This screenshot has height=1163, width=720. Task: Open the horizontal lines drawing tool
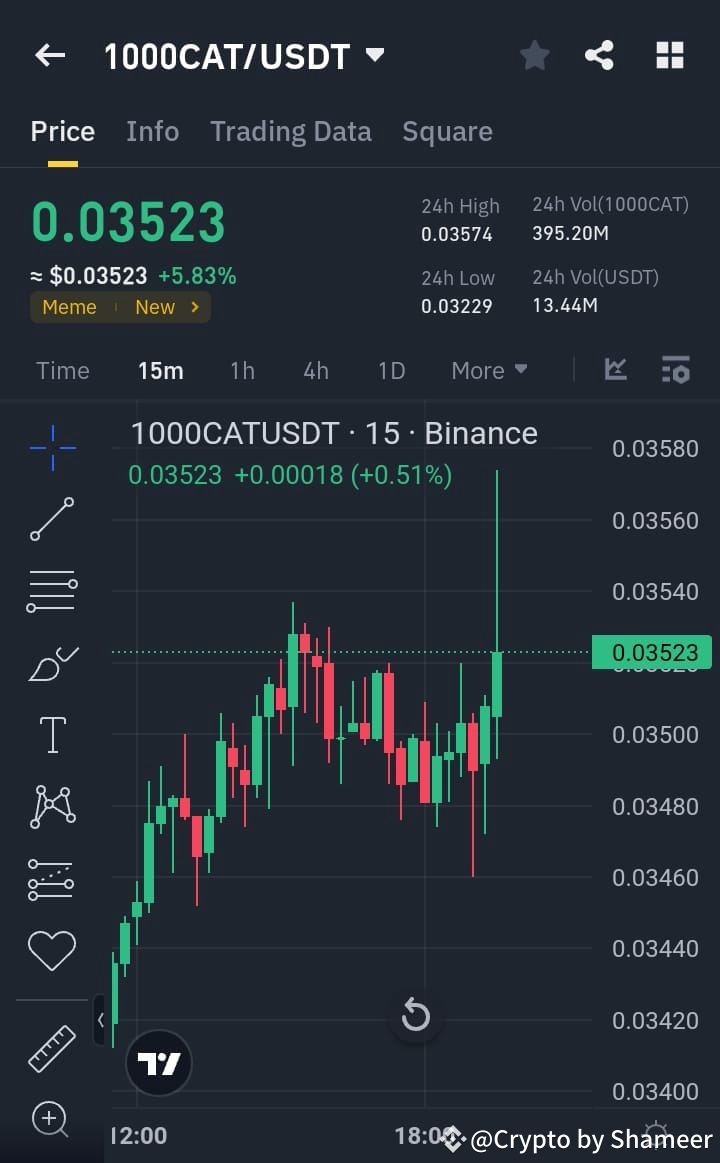pos(51,590)
